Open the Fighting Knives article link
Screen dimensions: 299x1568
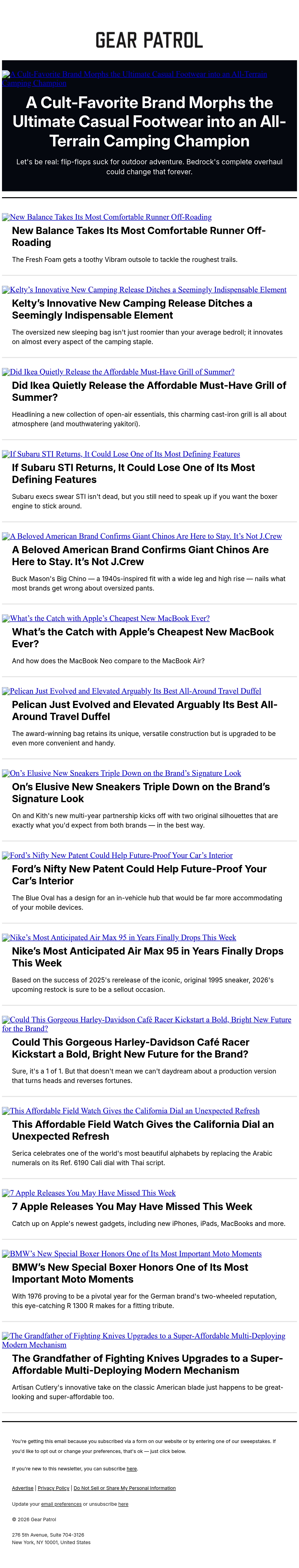coord(144,1340)
